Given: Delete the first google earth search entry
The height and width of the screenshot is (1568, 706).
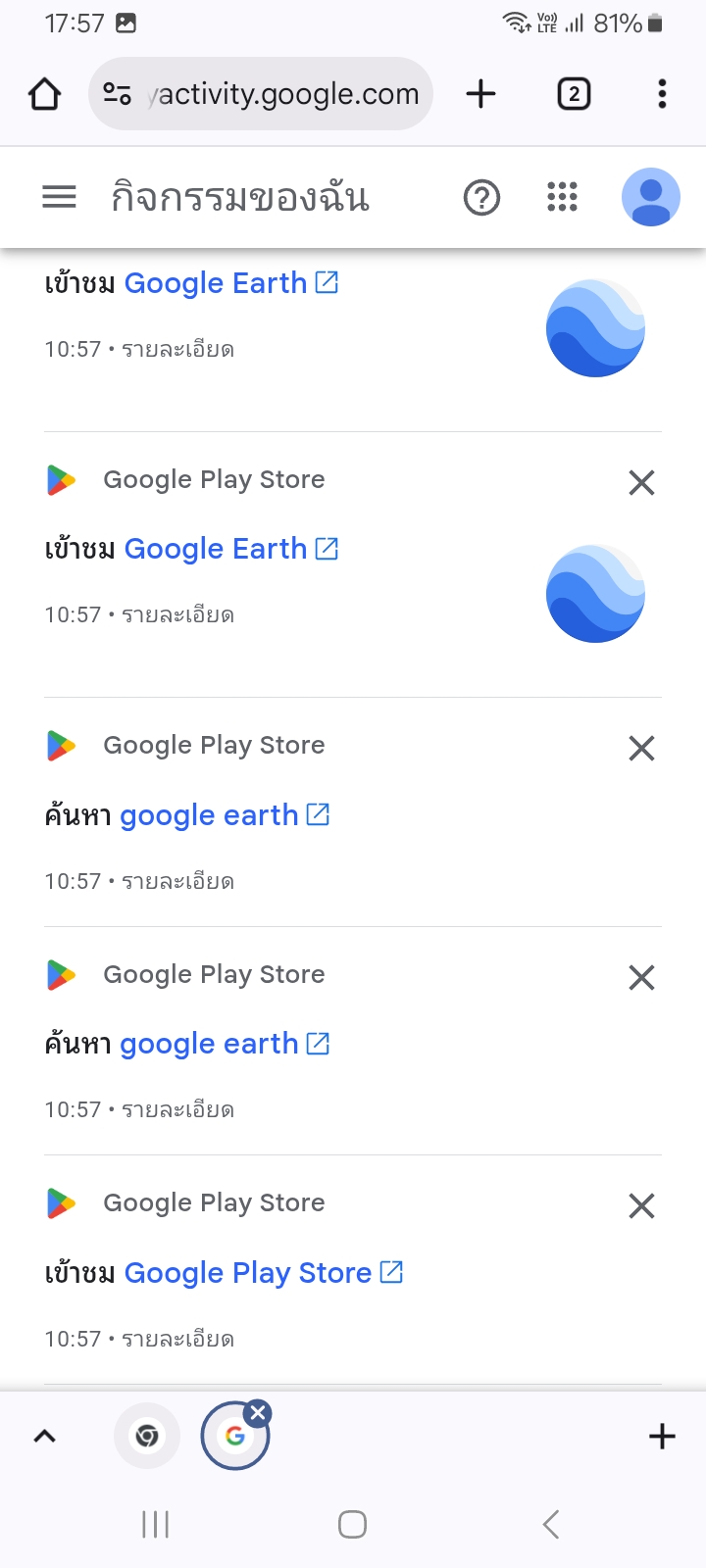Looking at the screenshot, I should pyautogui.click(x=641, y=749).
